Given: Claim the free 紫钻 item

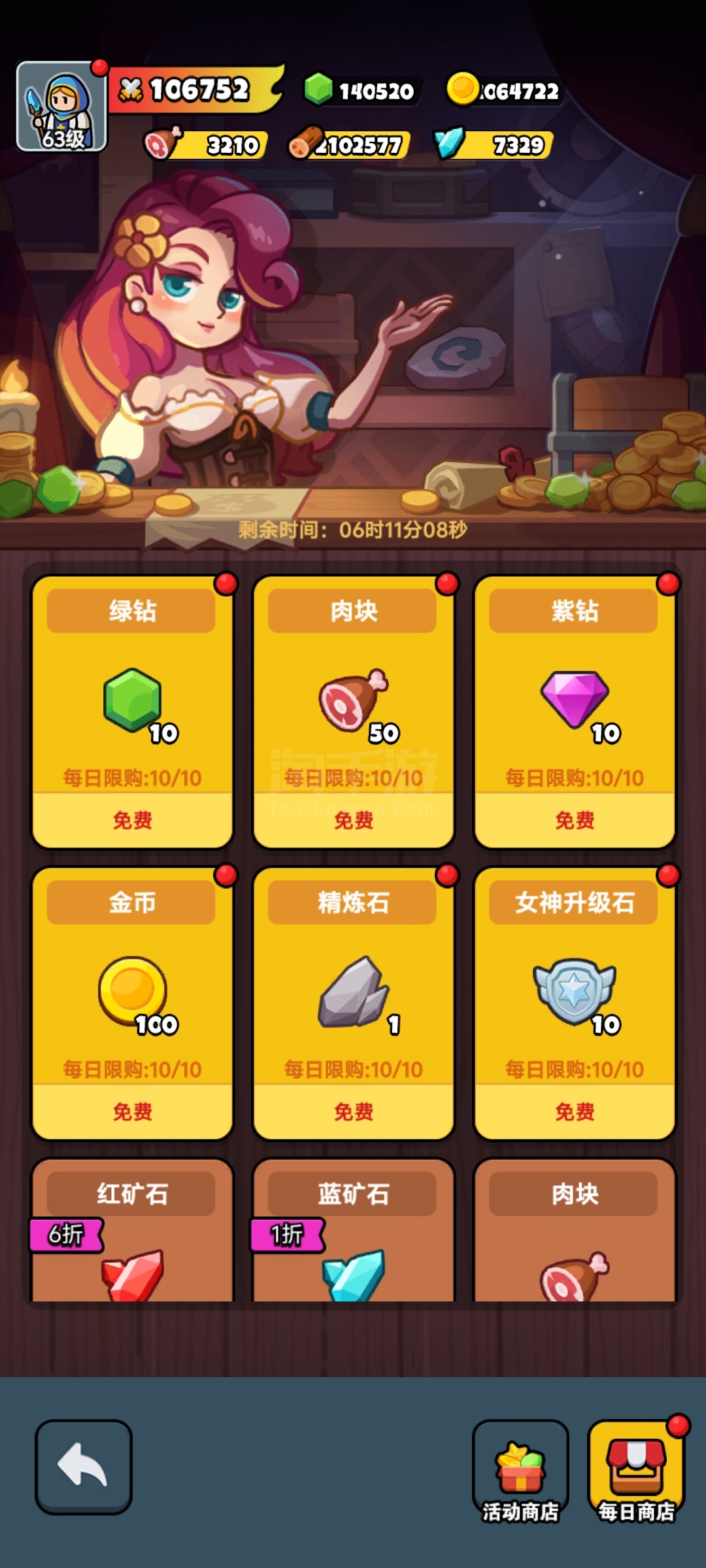Looking at the screenshot, I should point(574,819).
